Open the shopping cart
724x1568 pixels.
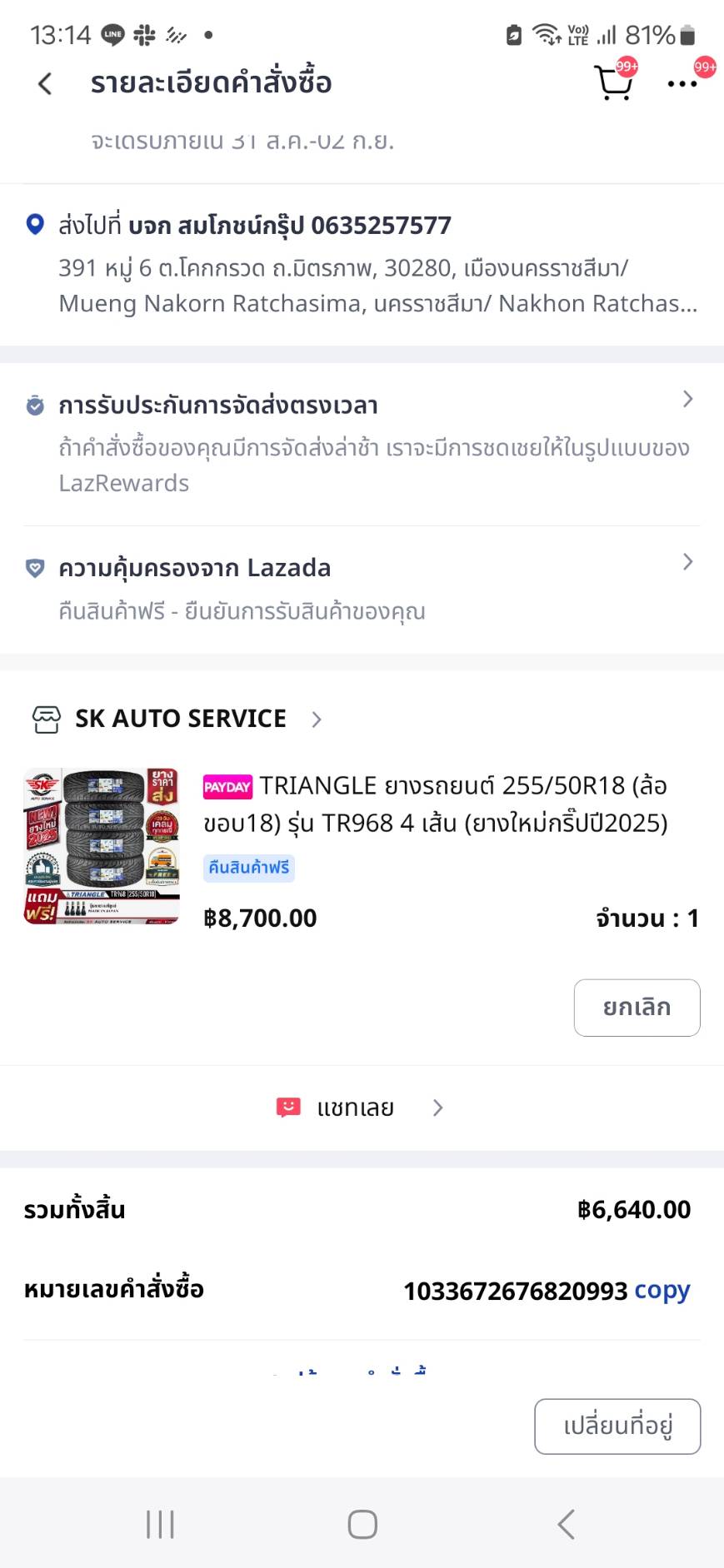[614, 82]
